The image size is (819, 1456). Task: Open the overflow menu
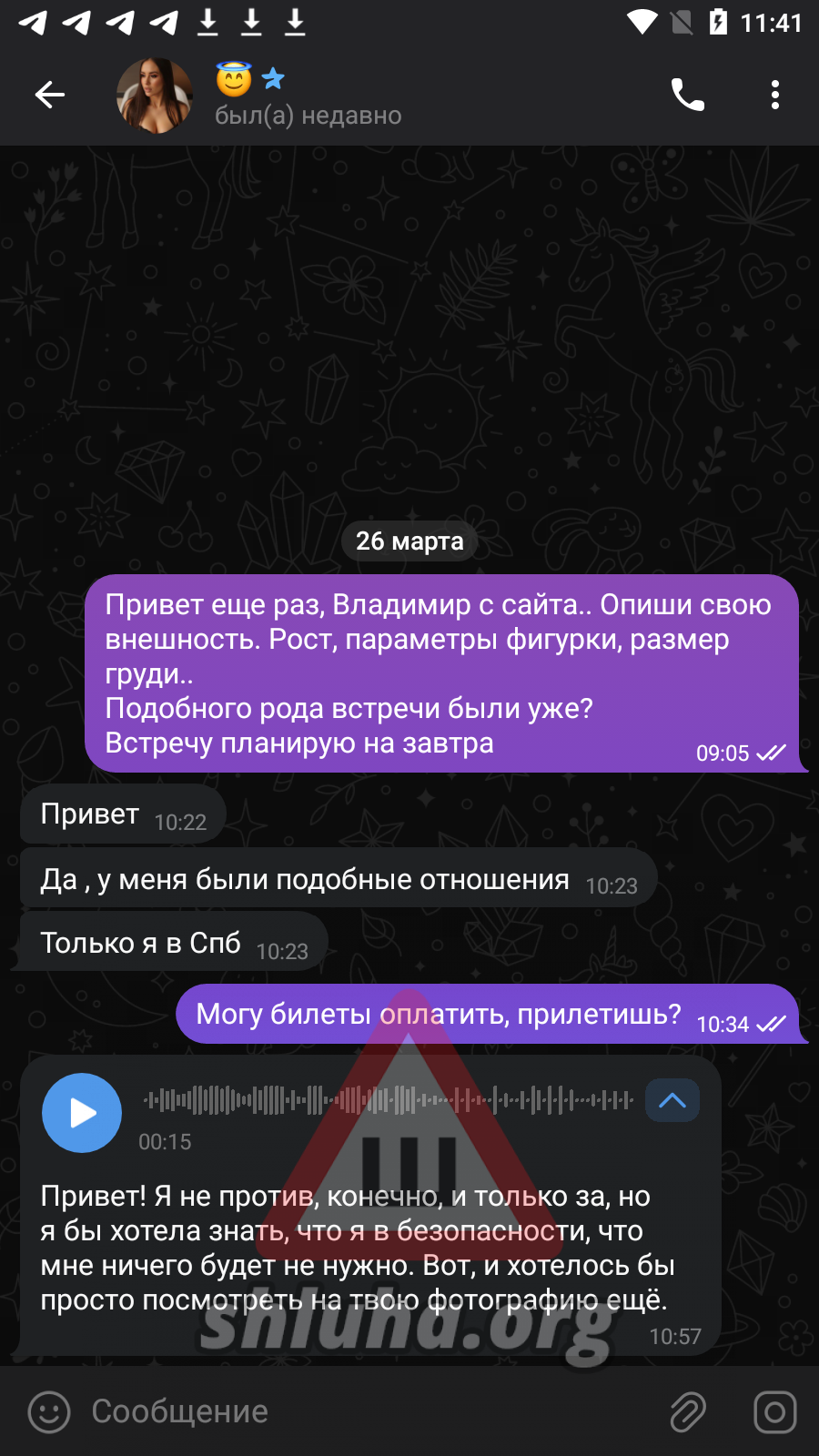point(774,95)
